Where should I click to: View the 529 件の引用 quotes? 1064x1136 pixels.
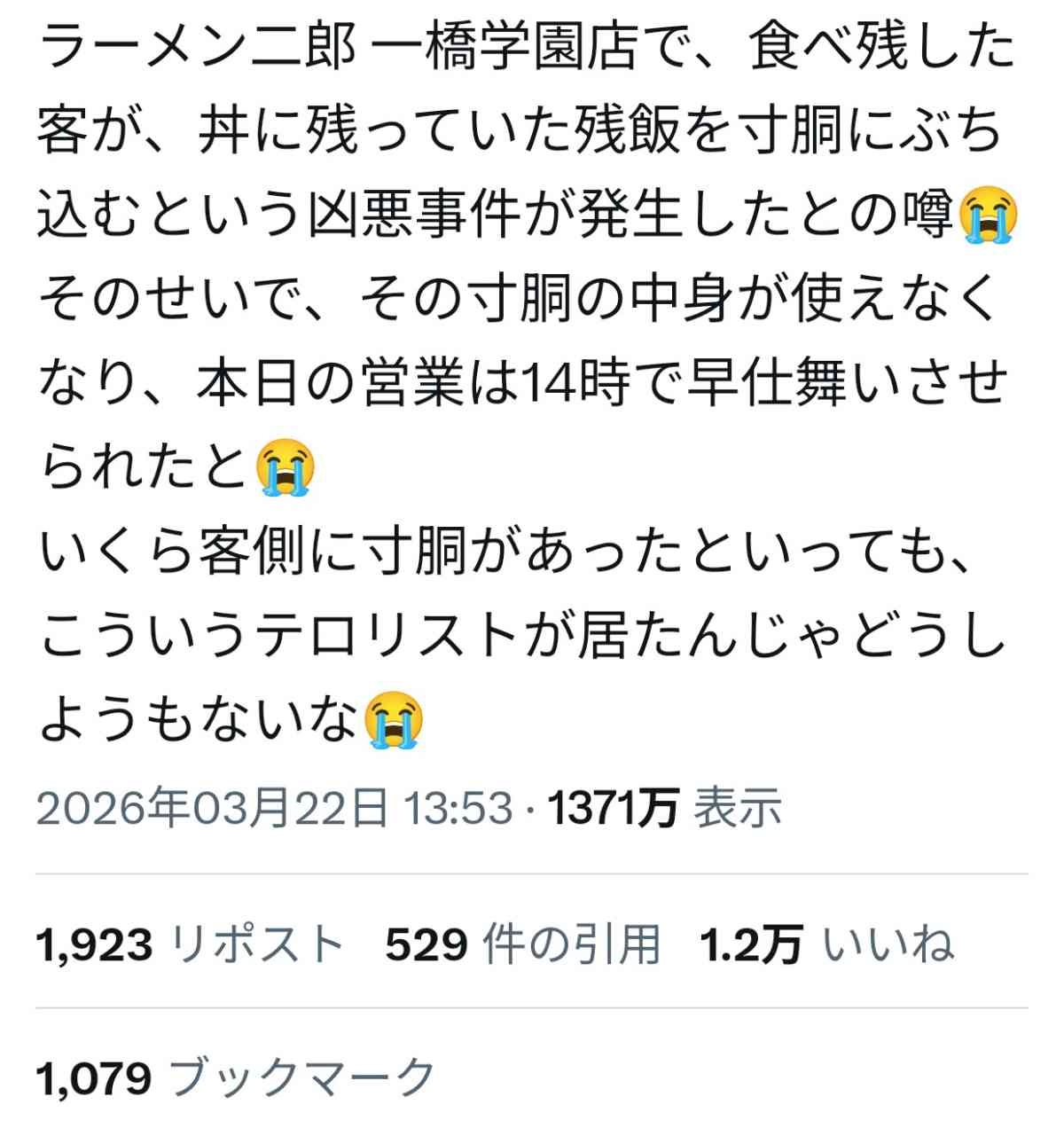[522, 944]
